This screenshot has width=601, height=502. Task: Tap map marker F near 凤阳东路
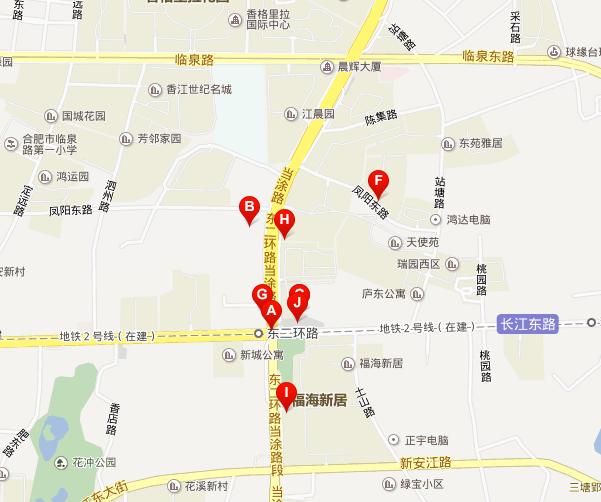[379, 181]
